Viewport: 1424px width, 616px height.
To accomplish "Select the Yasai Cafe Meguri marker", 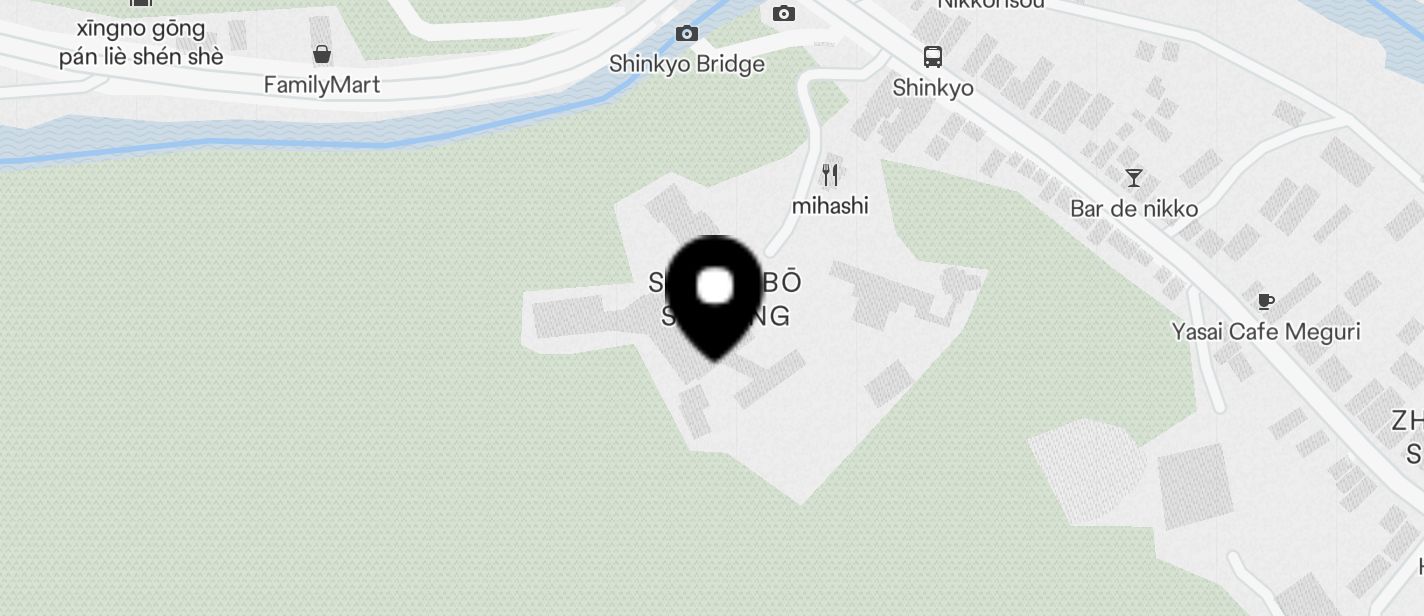I will pos(1266,301).
